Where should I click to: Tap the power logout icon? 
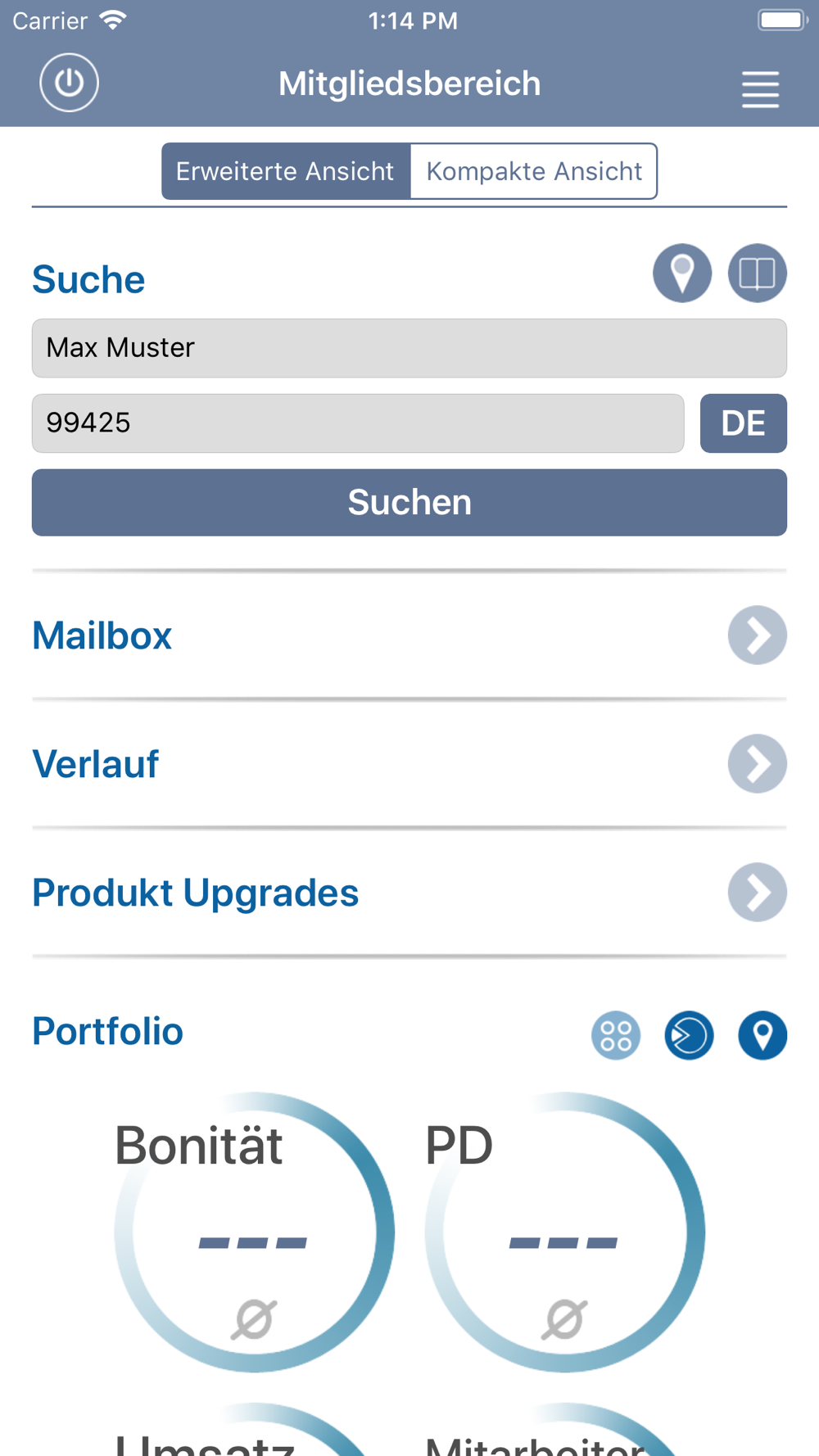(x=69, y=83)
